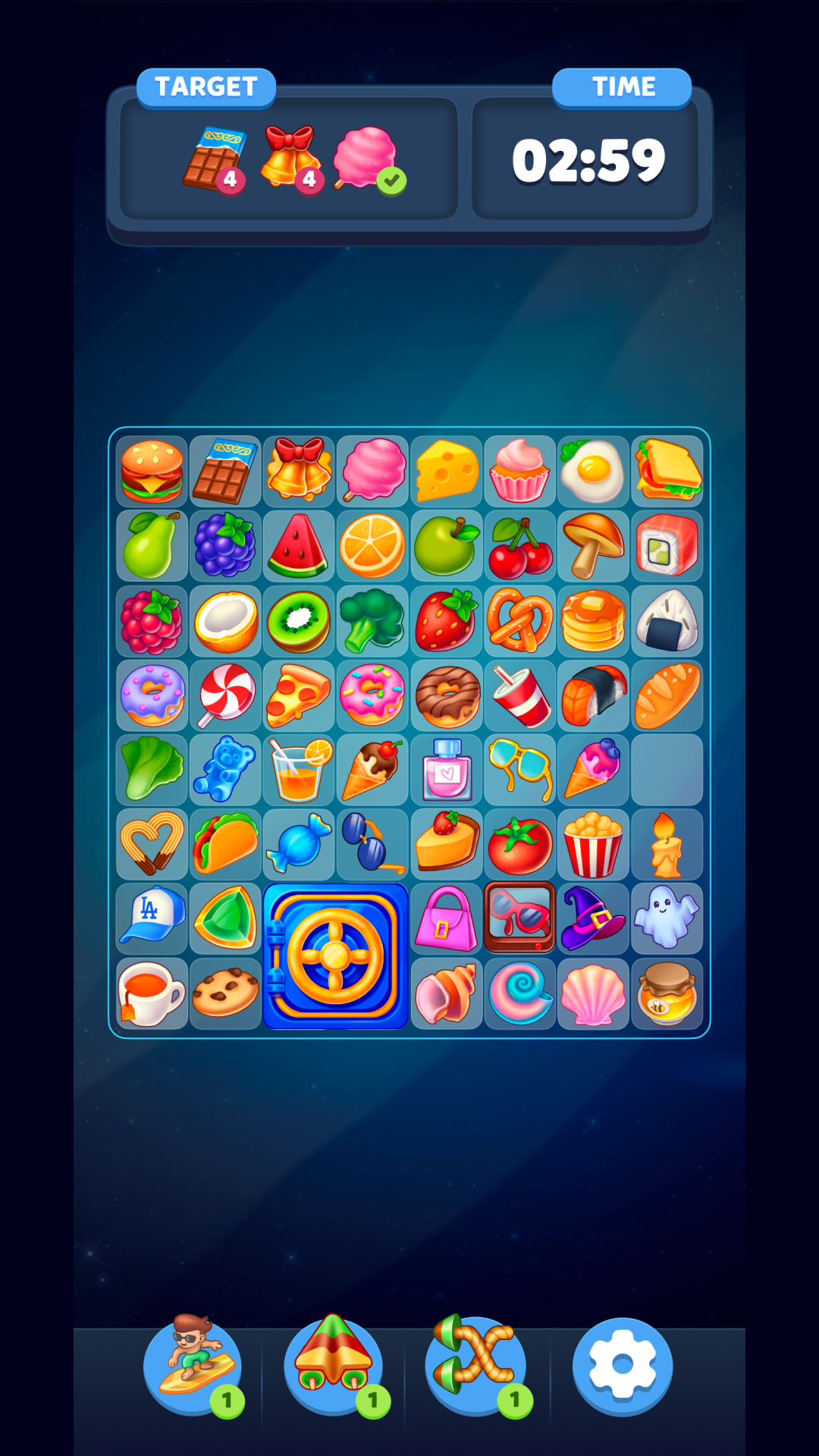Open the TARGET panel header
Viewport: 819px width, 1456px height.
(x=206, y=86)
